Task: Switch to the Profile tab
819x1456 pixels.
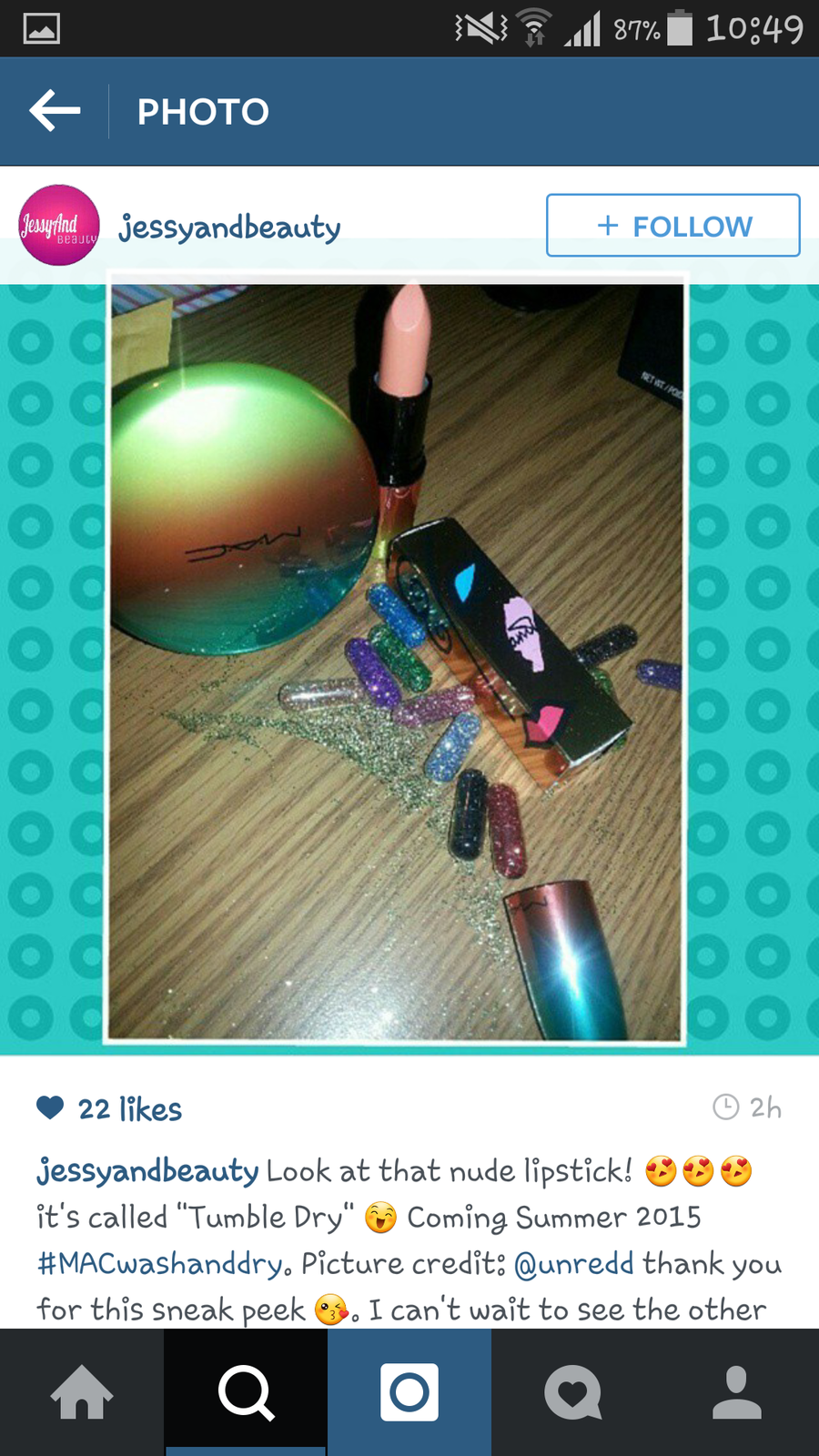Action: pos(737,1392)
